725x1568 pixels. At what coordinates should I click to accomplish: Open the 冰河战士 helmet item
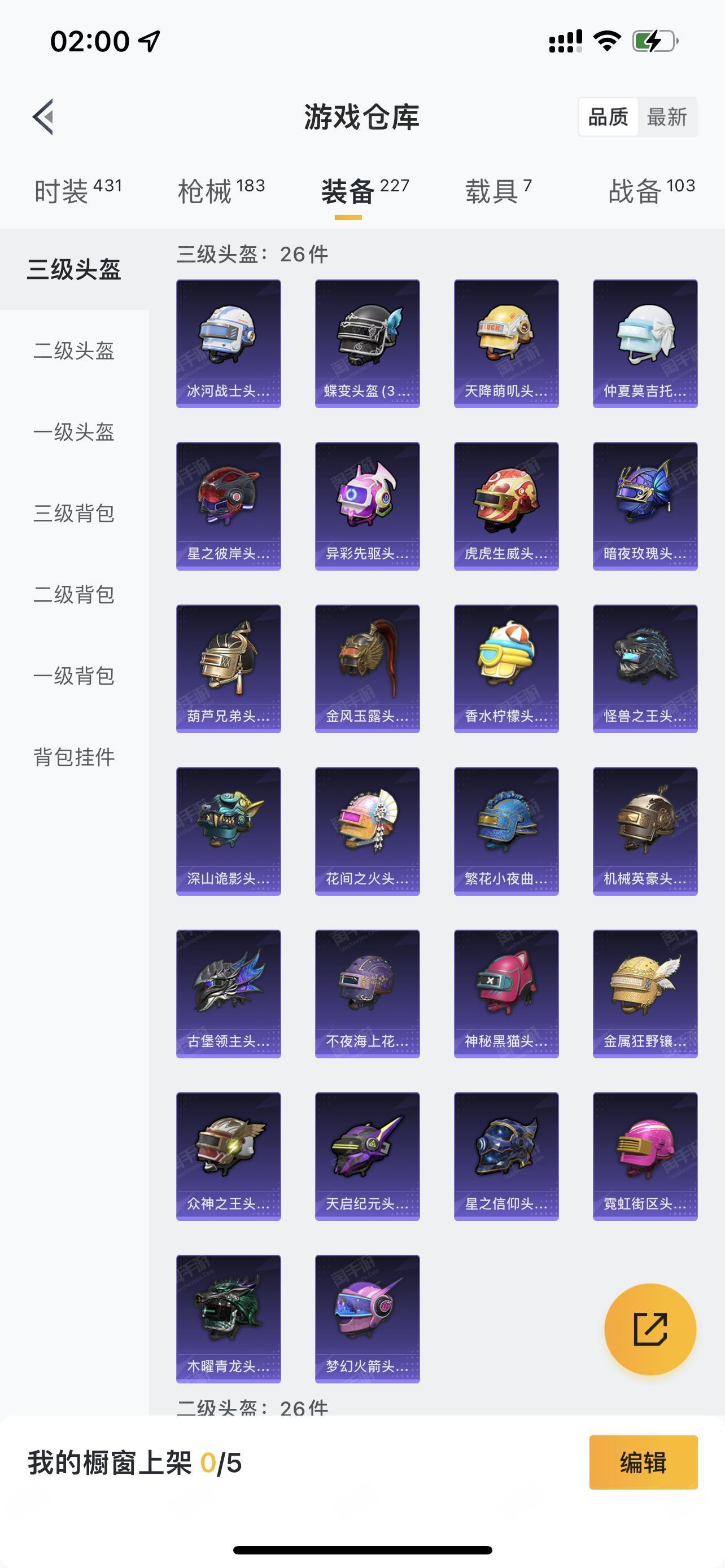click(228, 343)
